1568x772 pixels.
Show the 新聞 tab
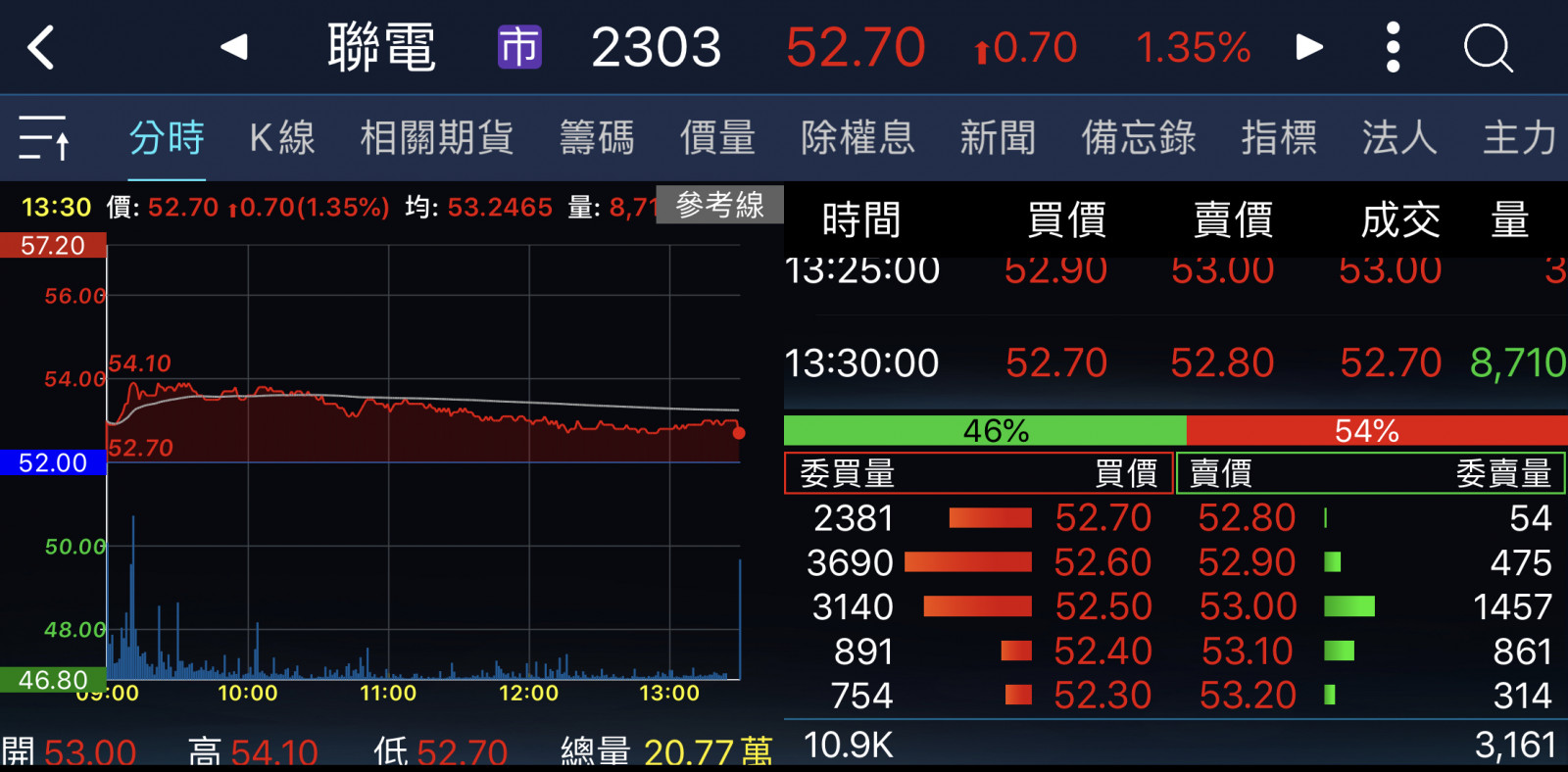[998, 137]
